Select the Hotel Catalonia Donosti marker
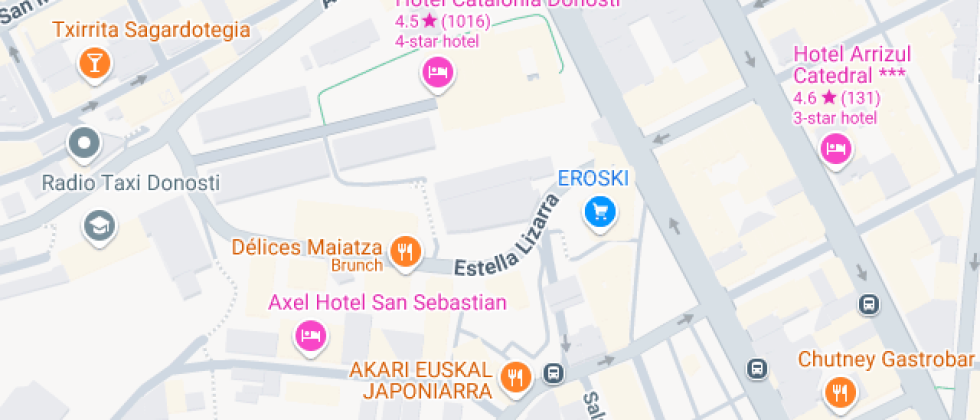Image resolution: width=980 pixels, height=420 pixels. 437,71
